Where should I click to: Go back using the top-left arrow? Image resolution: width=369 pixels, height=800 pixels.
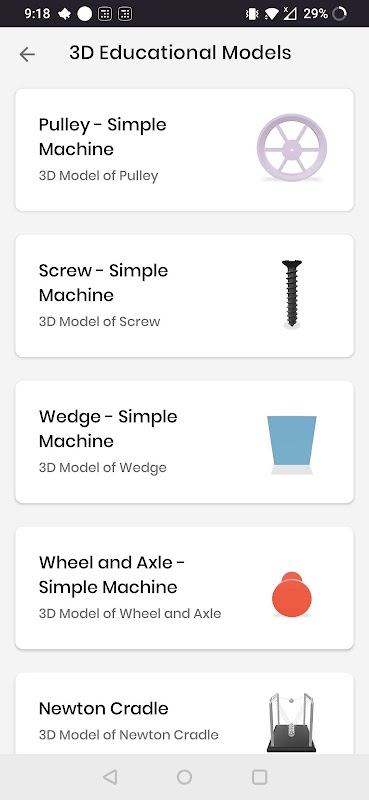click(27, 54)
